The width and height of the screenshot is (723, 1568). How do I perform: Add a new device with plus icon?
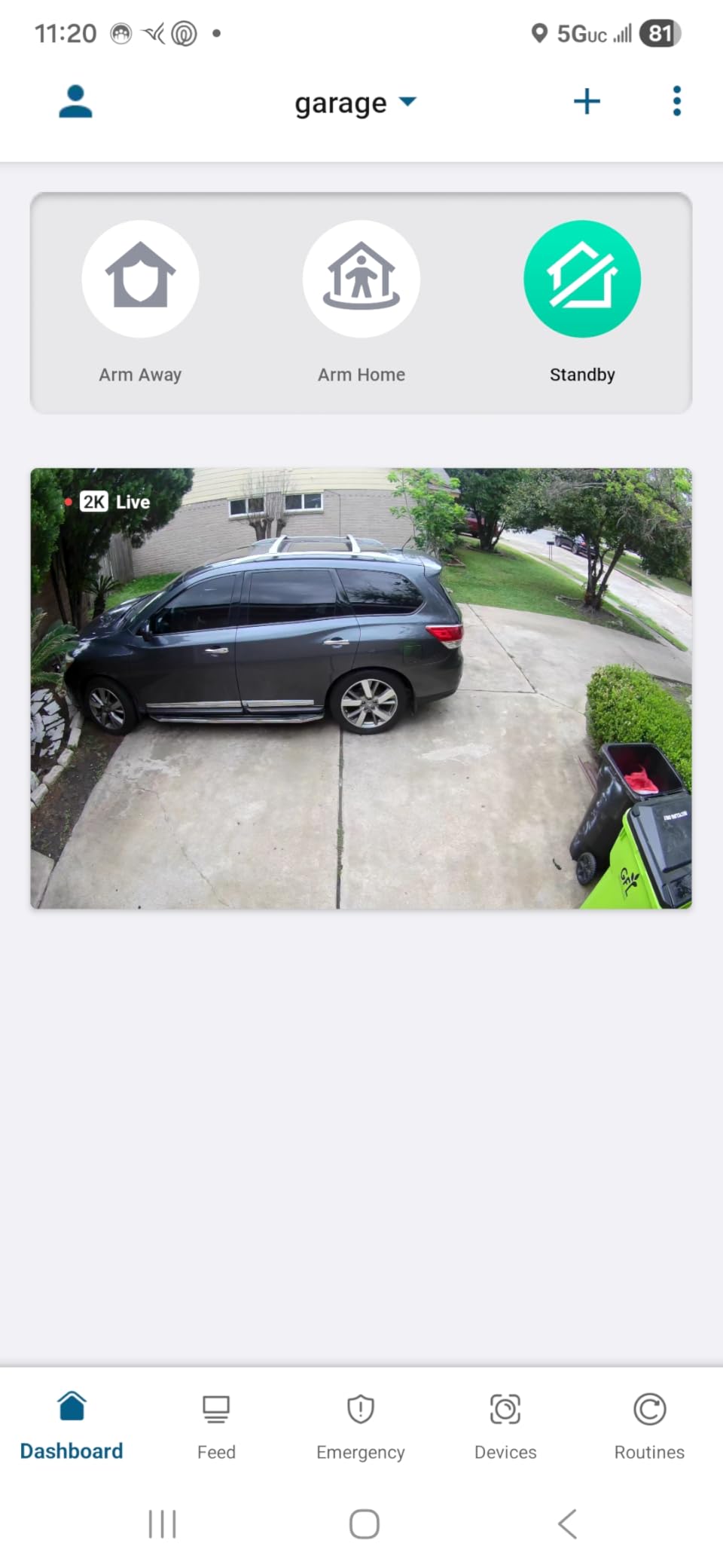pyautogui.click(x=587, y=102)
